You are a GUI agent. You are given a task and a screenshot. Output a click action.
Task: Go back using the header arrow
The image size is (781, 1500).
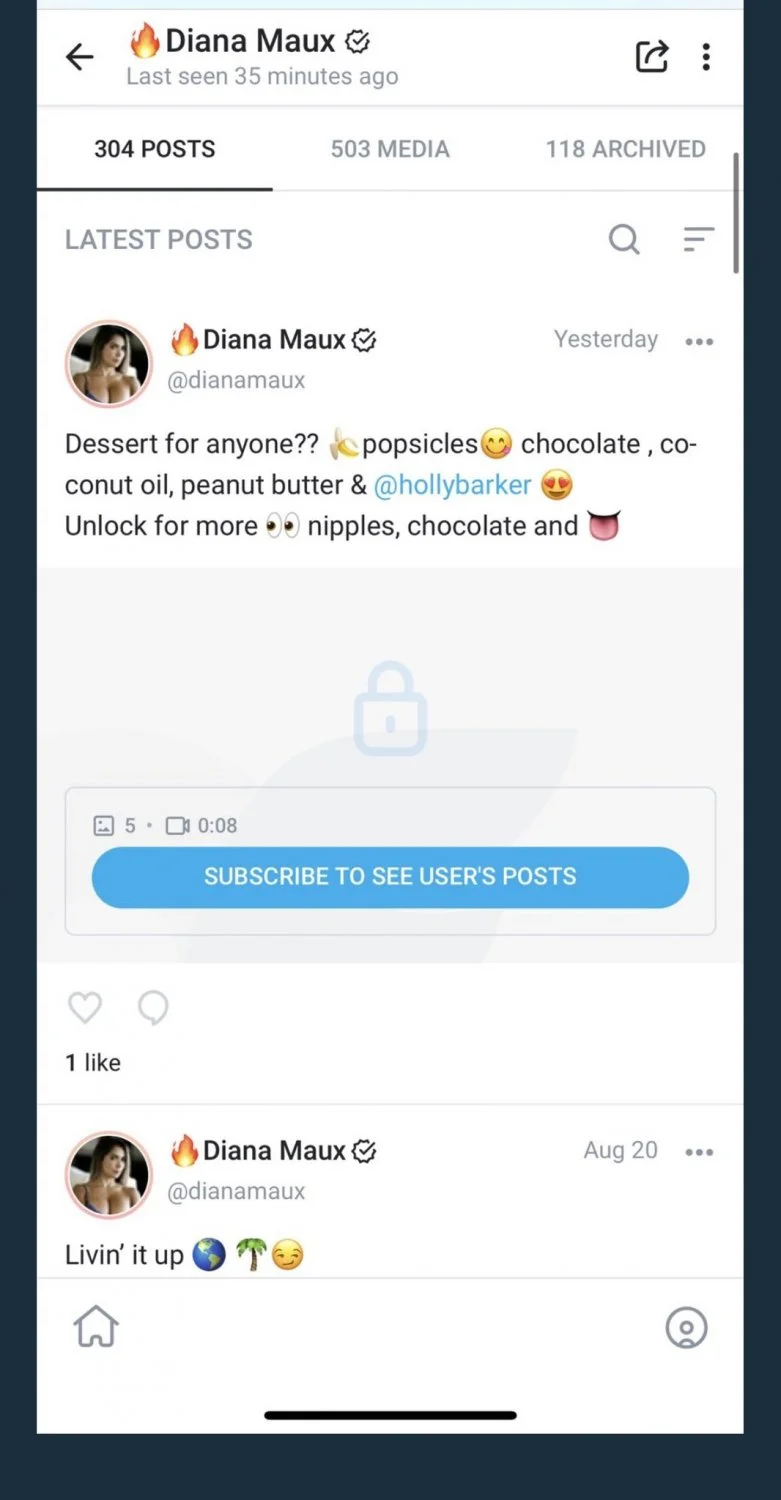click(79, 57)
